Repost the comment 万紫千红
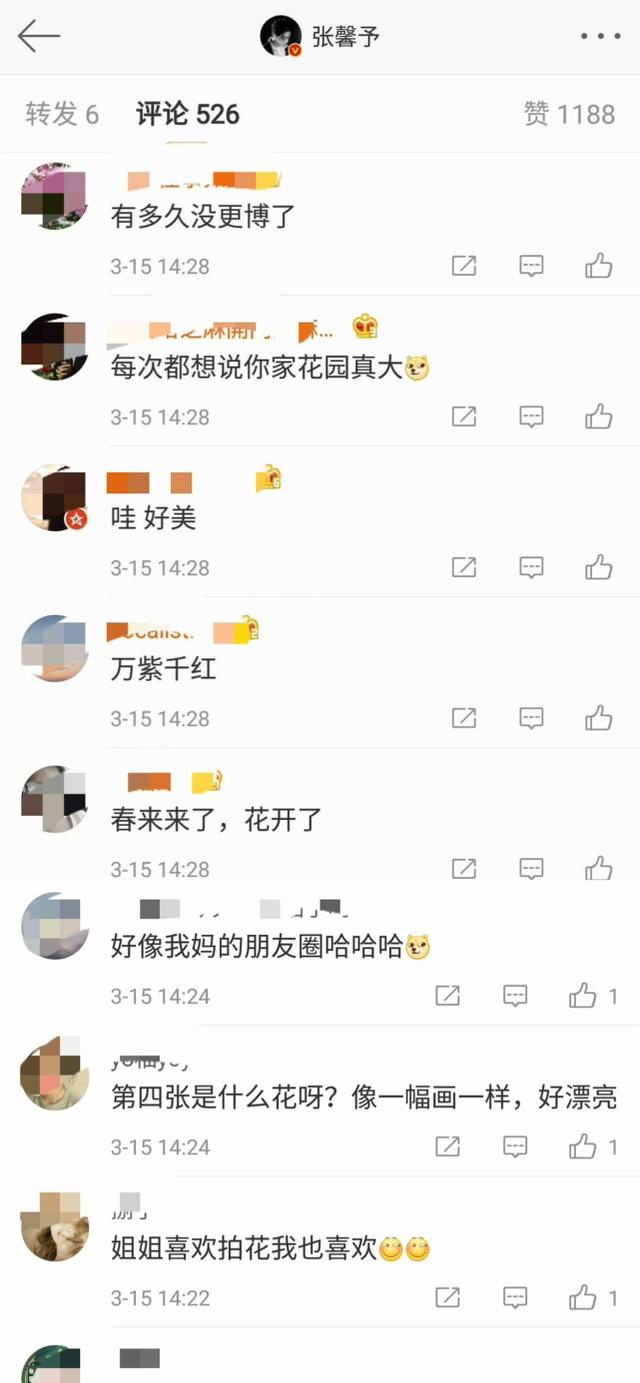Viewport: 640px width, 1383px height. (x=464, y=718)
